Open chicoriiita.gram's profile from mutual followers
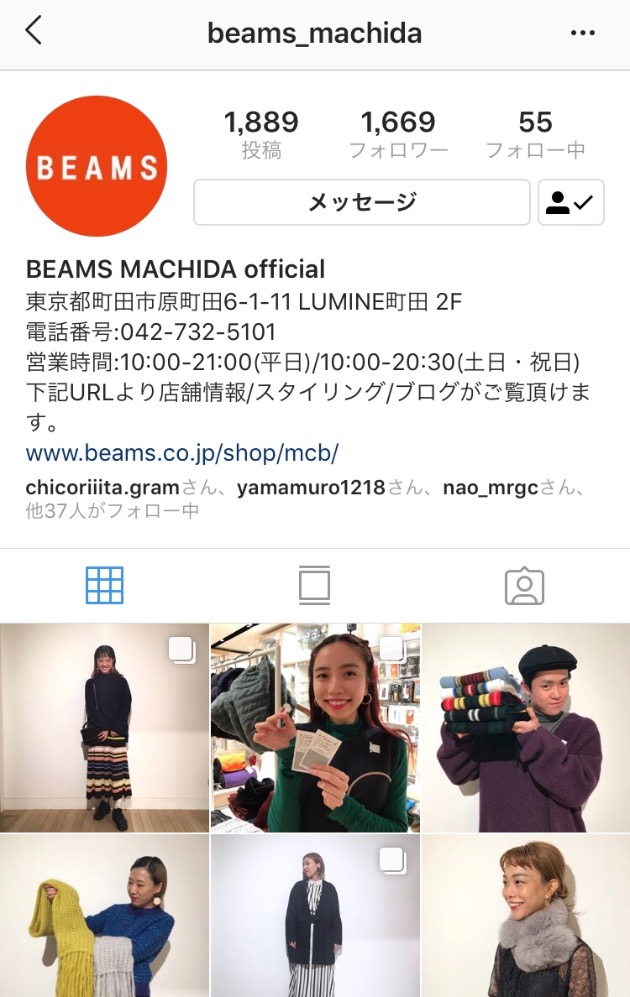The height and width of the screenshot is (997, 630). point(102,488)
